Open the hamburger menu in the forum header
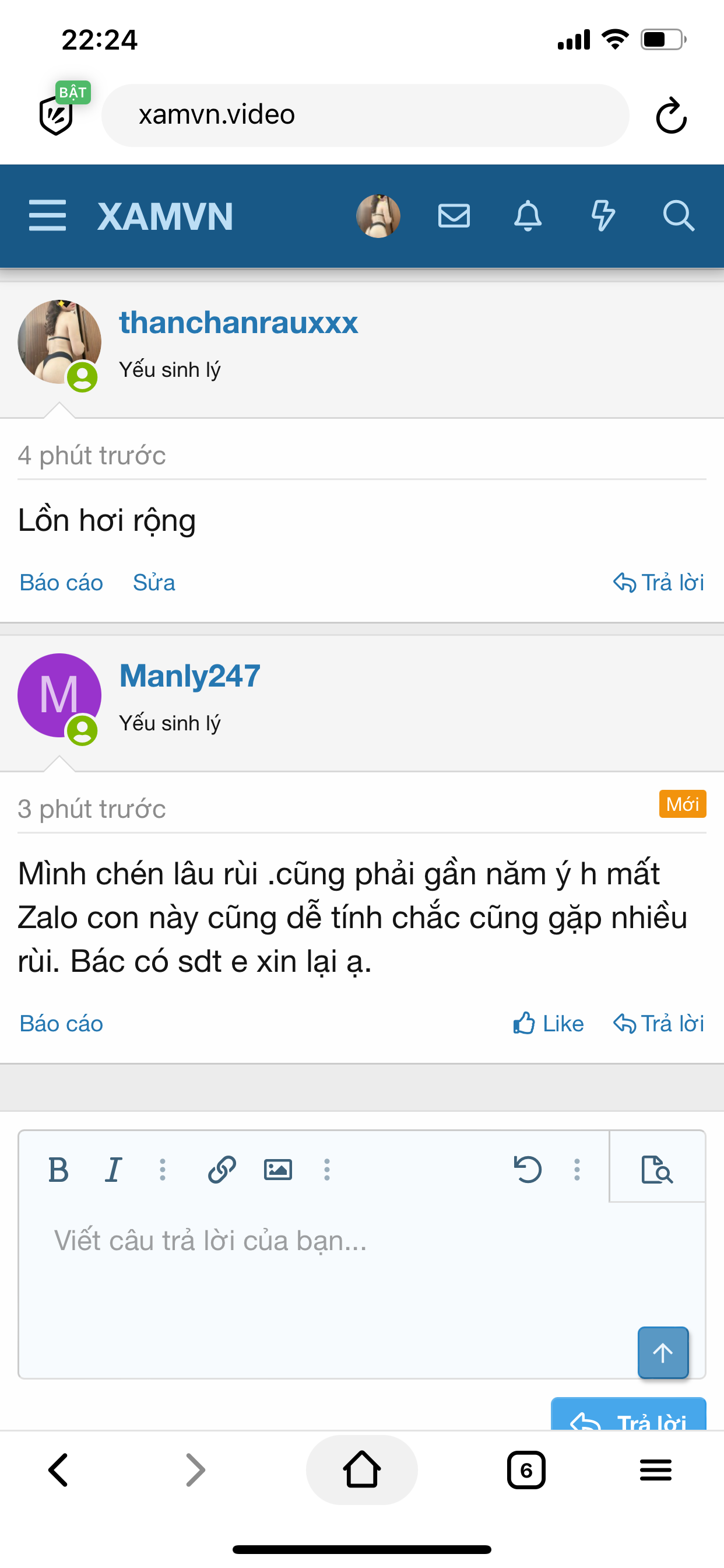 (x=47, y=215)
